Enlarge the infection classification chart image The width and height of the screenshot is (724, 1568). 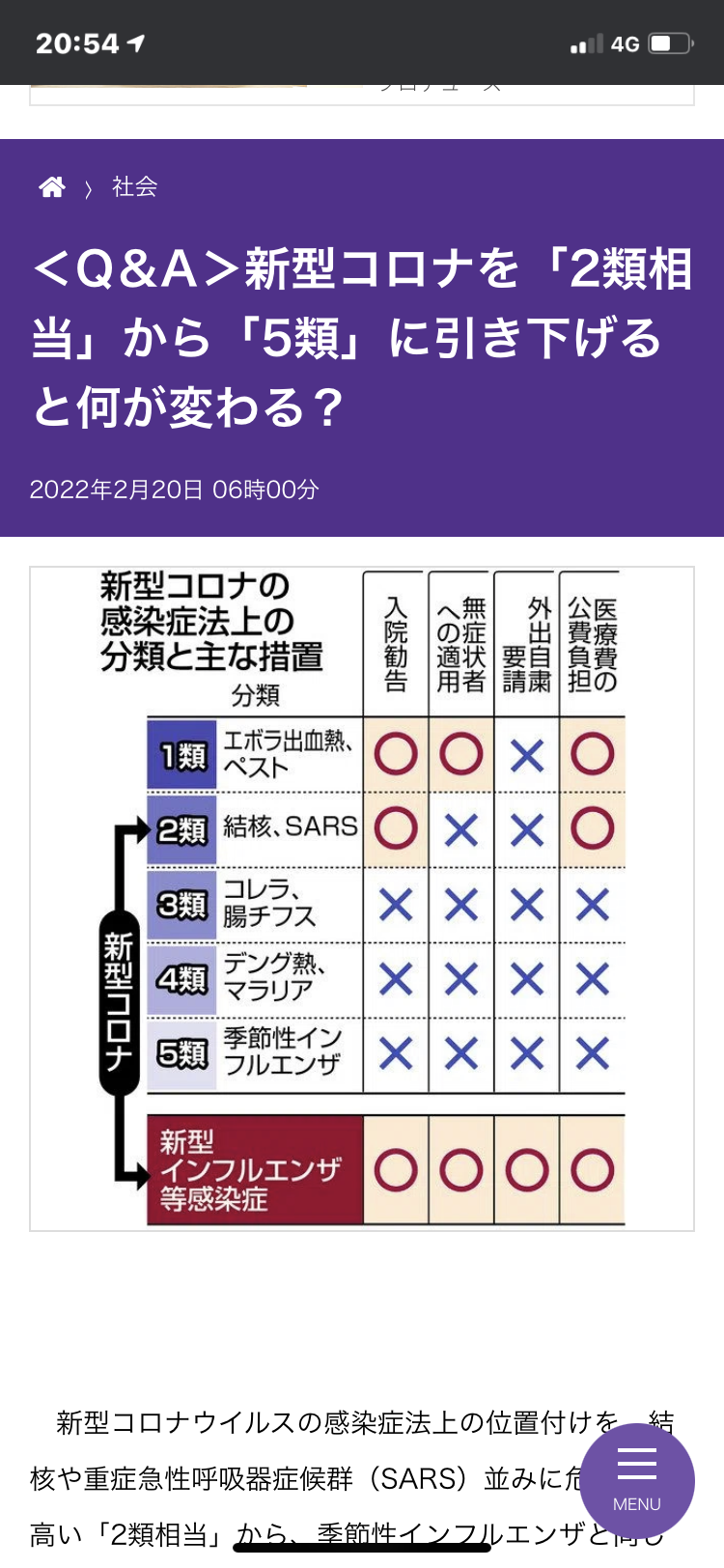pos(362,898)
